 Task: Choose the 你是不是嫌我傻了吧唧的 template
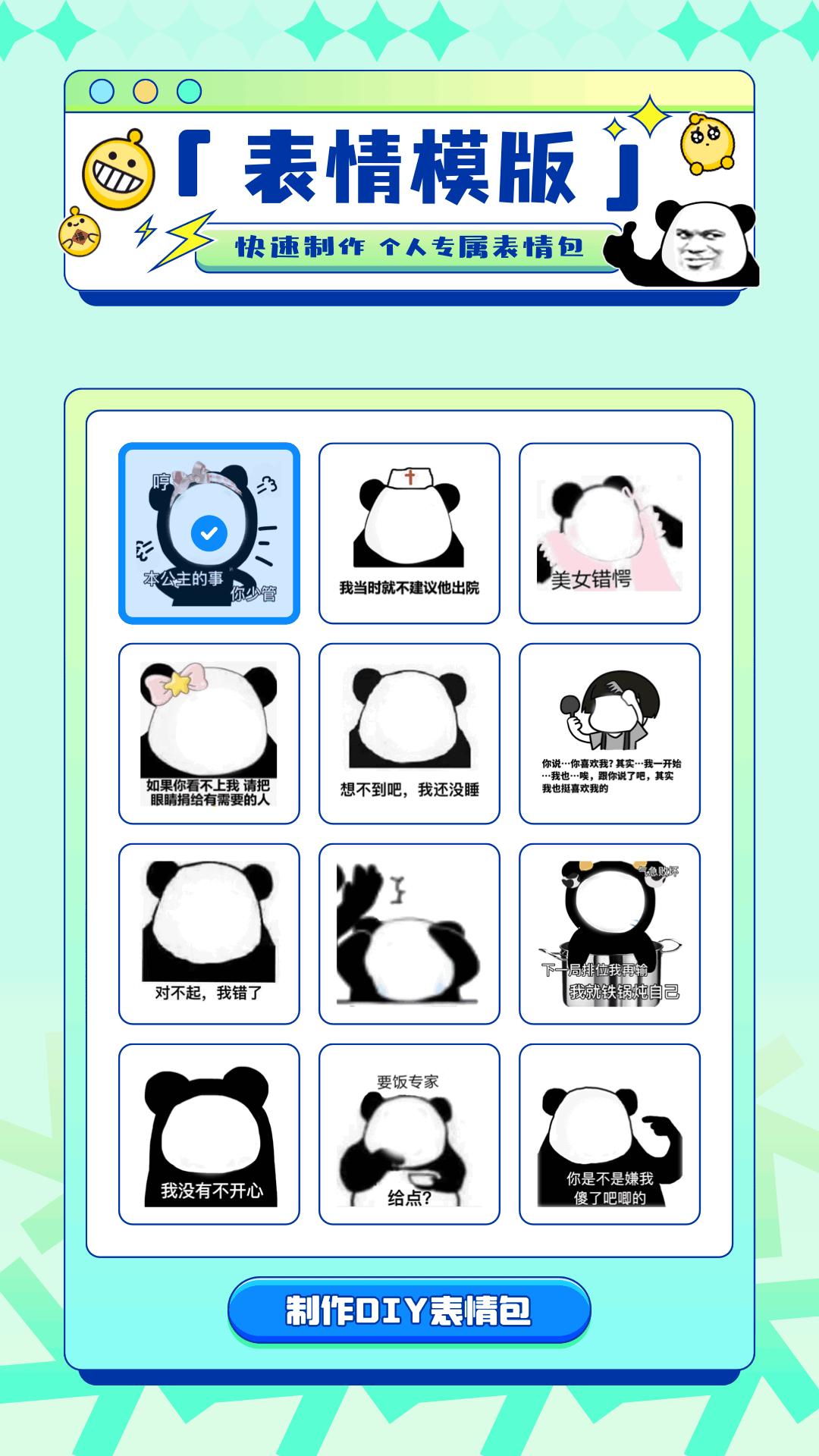point(610,1134)
